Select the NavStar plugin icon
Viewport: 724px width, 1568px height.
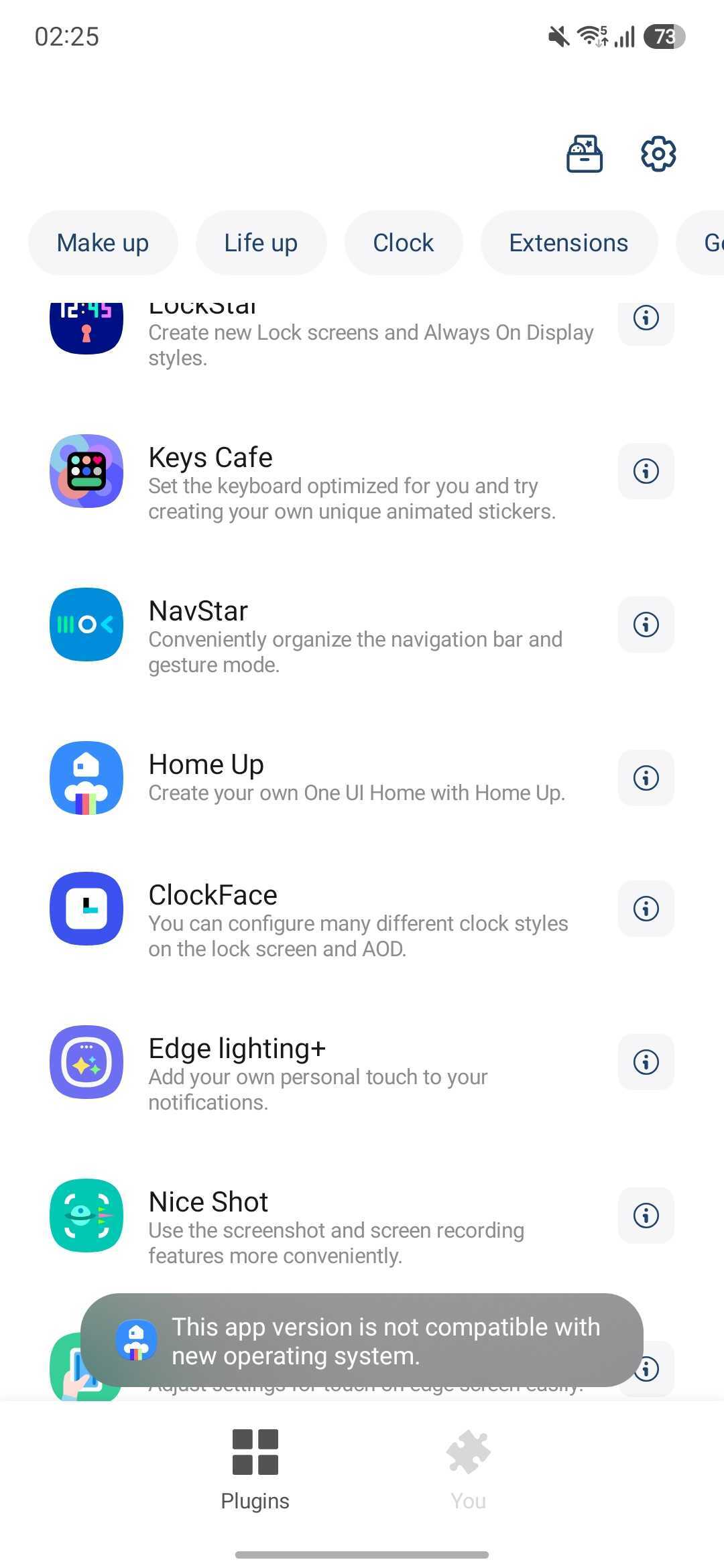click(x=86, y=625)
